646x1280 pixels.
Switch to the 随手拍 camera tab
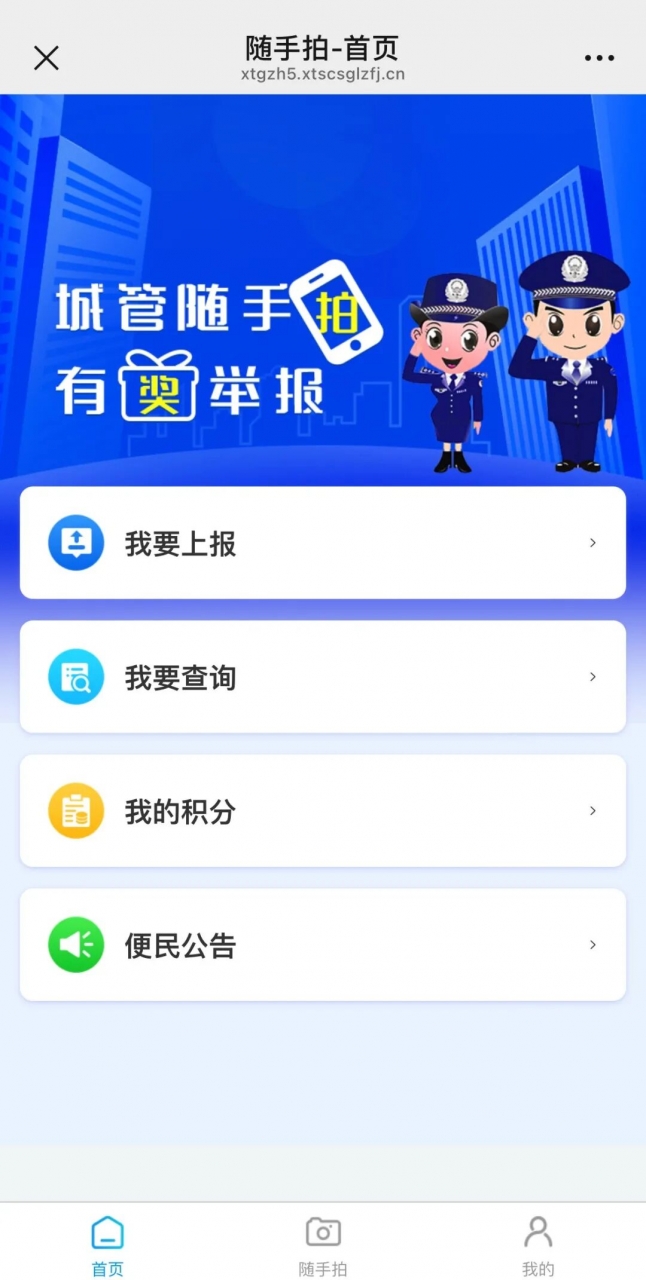pyautogui.click(x=323, y=1245)
